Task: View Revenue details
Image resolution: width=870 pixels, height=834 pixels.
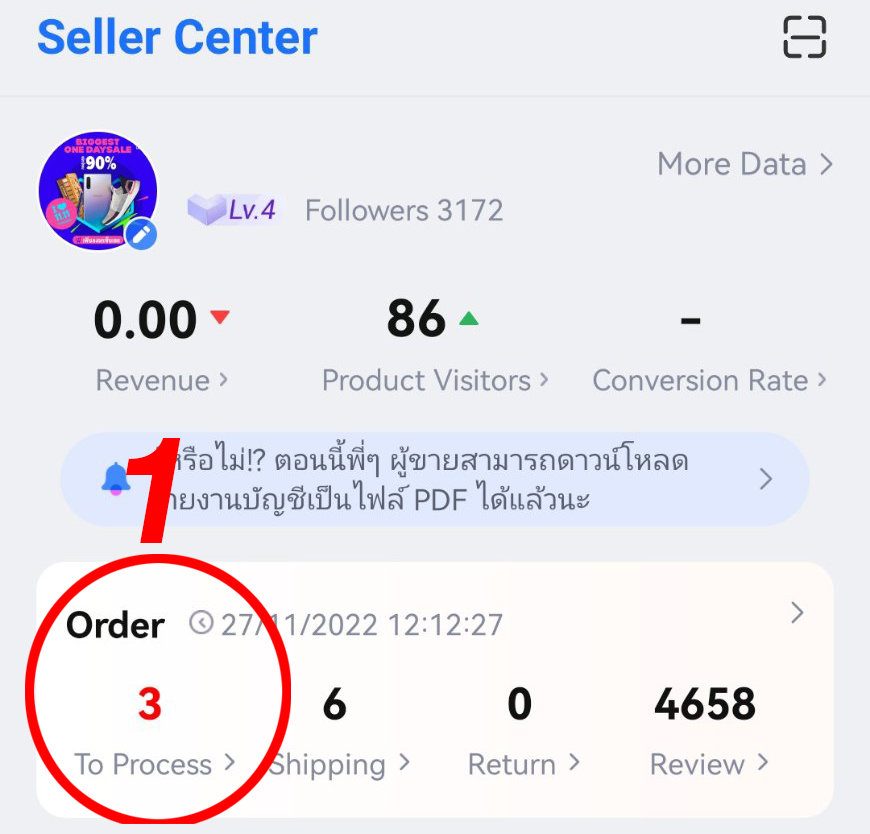Action: pyautogui.click(x=161, y=380)
